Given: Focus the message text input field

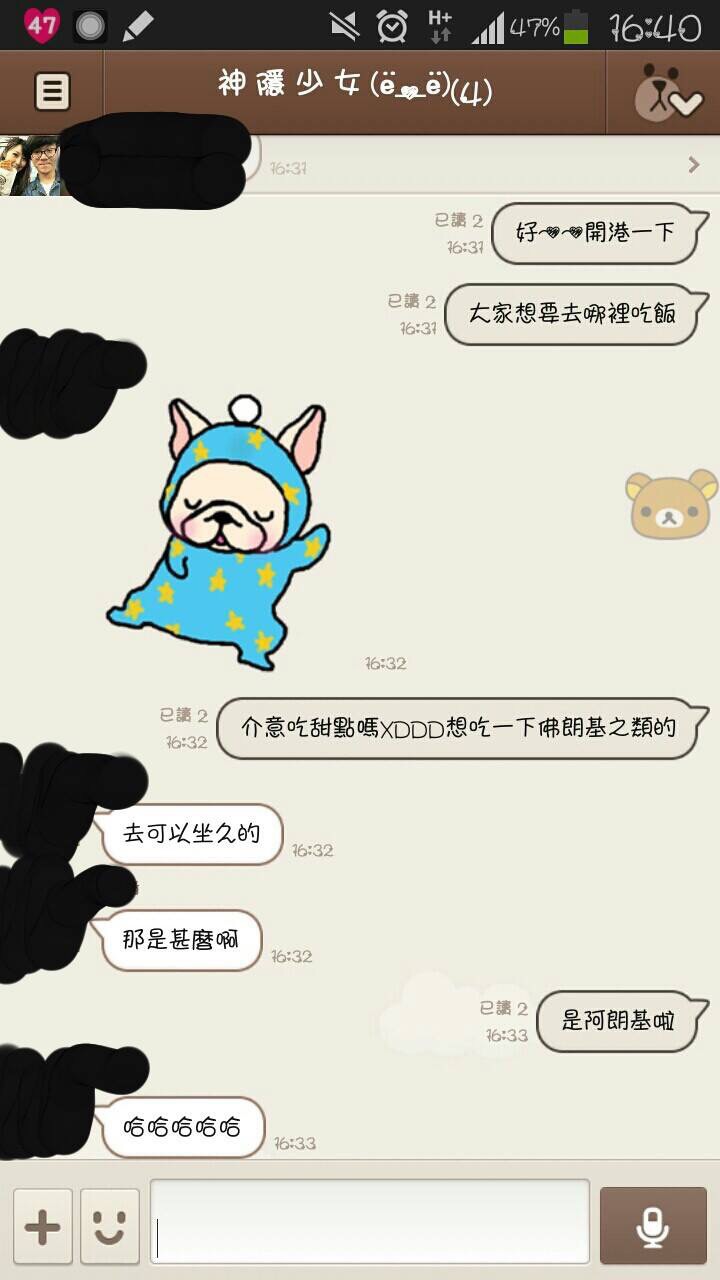Looking at the screenshot, I should 369,1222.
